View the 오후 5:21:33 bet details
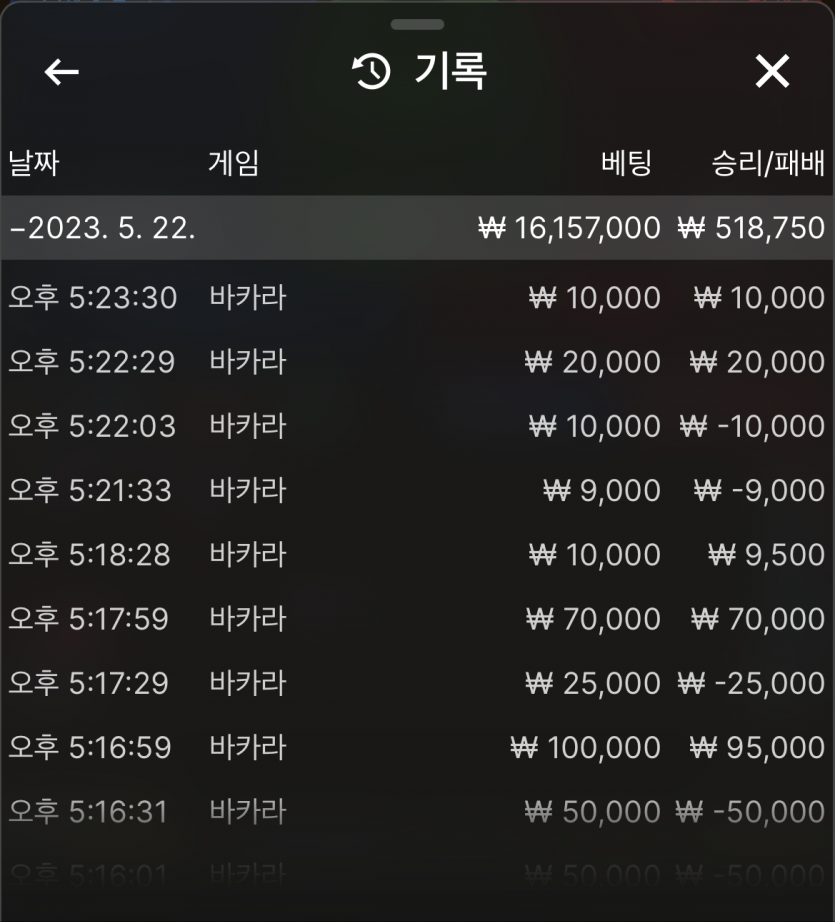The height and width of the screenshot is (922, 835). 417,490
